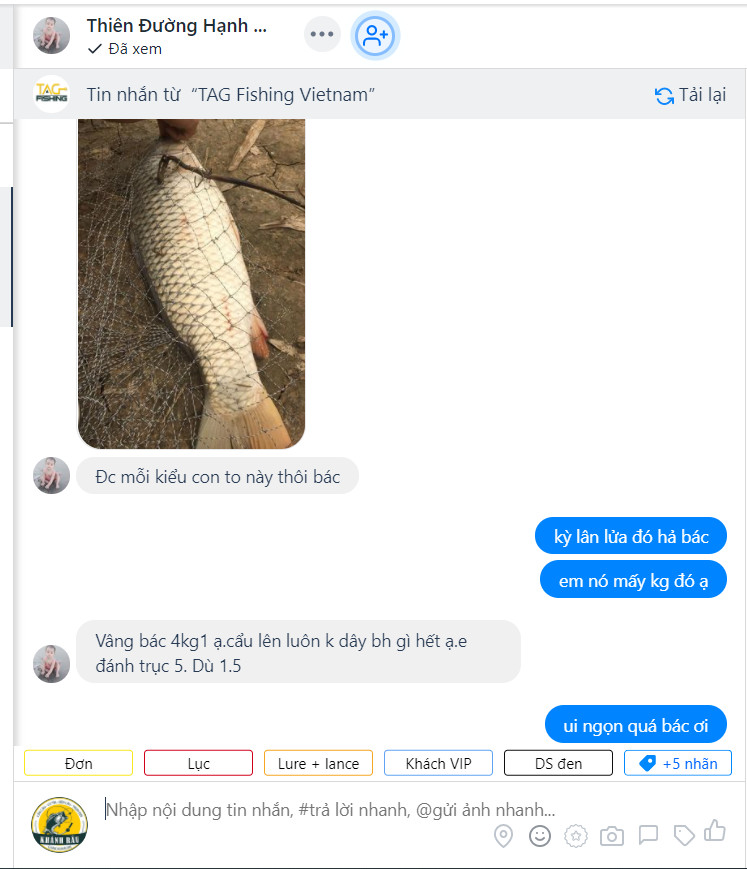The height and width of the screenshot is (869, 747).
Task: Apply the Đơn label
Action: click(78, 763)
